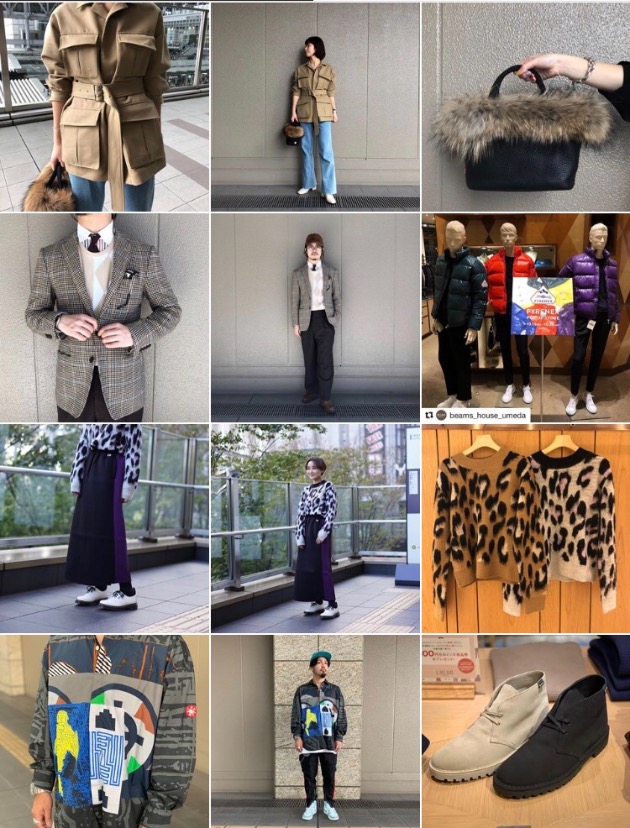
Task: Open the two leopard sweaters on hangers post
Action: coord(525,528)
